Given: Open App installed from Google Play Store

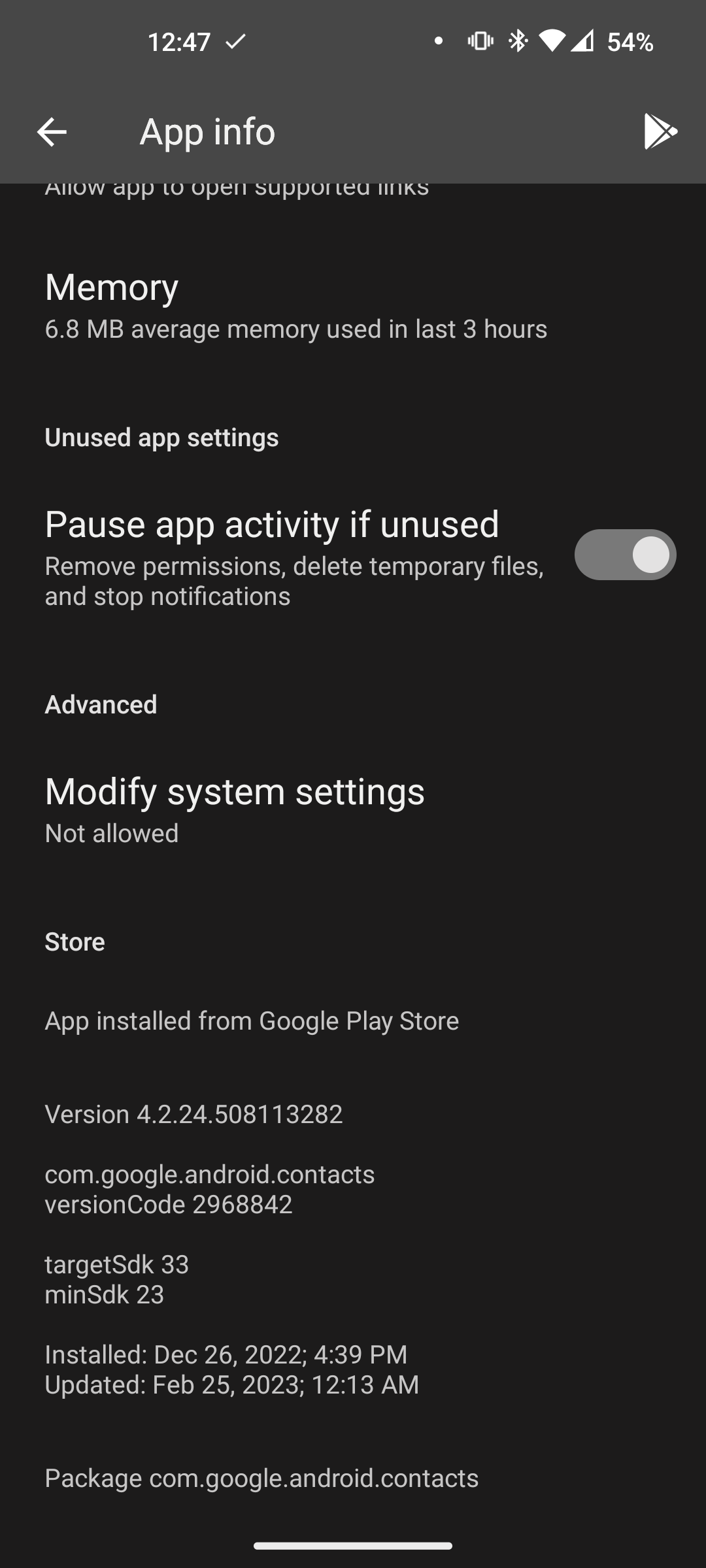Looking at the screenshot, I should [x=252, y=1021].
